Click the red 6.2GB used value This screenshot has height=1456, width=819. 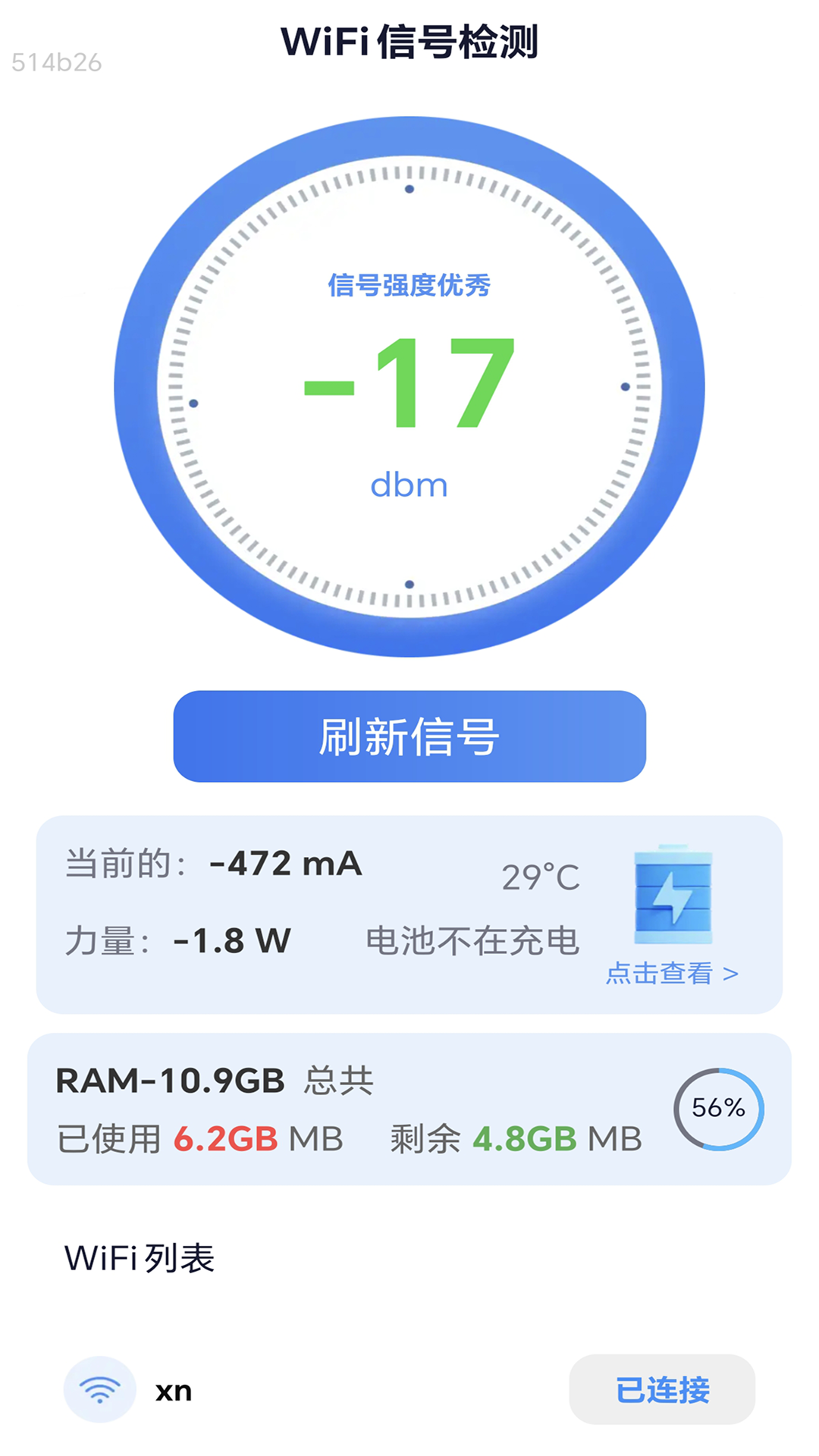coord(223,1137)
